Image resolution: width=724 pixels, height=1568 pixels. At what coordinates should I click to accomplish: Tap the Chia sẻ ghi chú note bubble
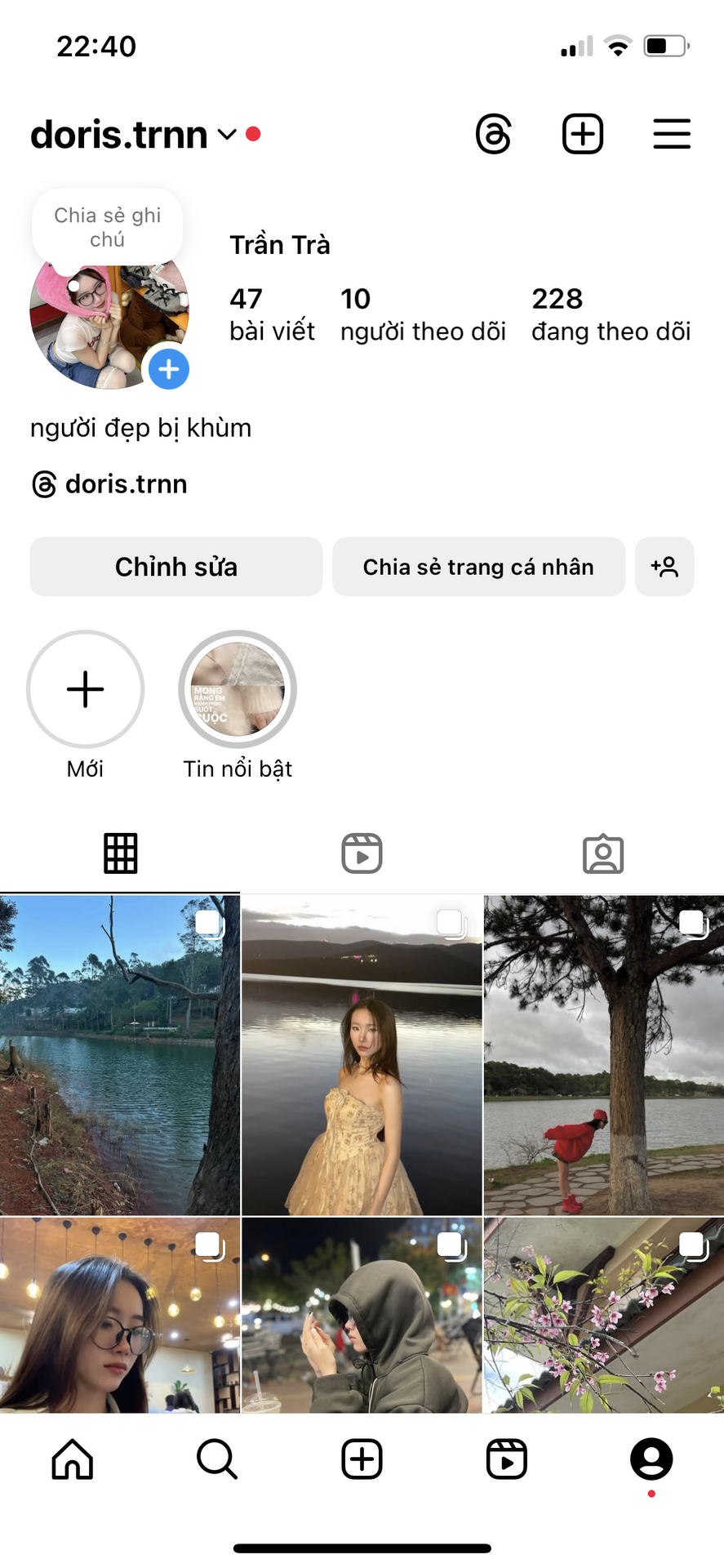click(x=108, y=227)
